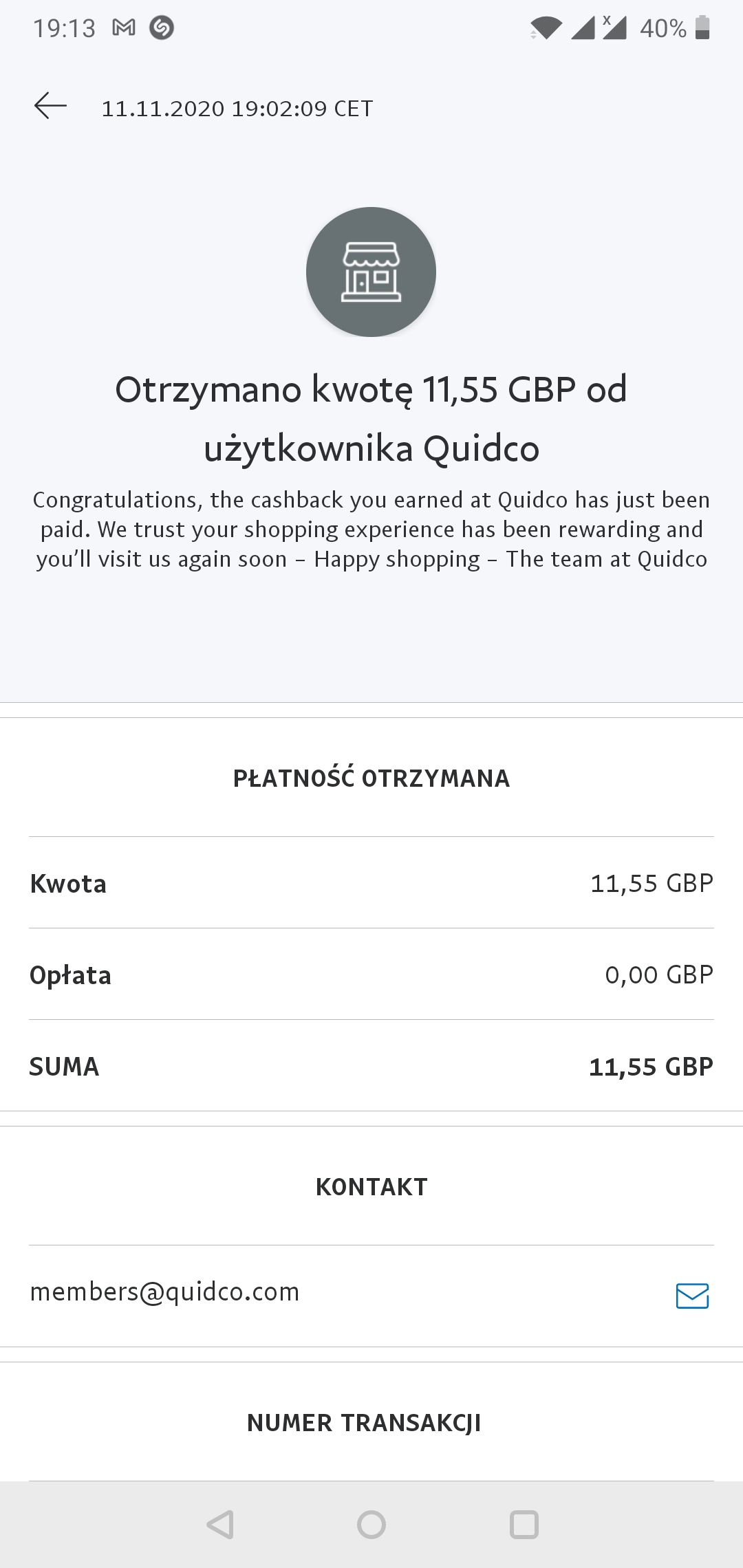The width and height of the screenshot is (743, 1568).
Task: Open the recent apps view
Action: point(524,1525)
